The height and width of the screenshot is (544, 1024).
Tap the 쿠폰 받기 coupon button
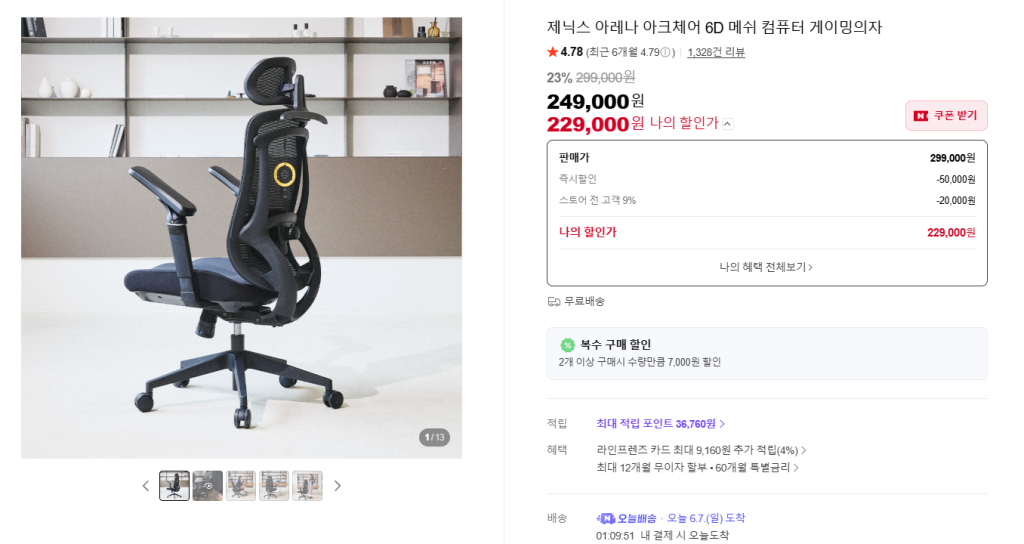(946, 116)
